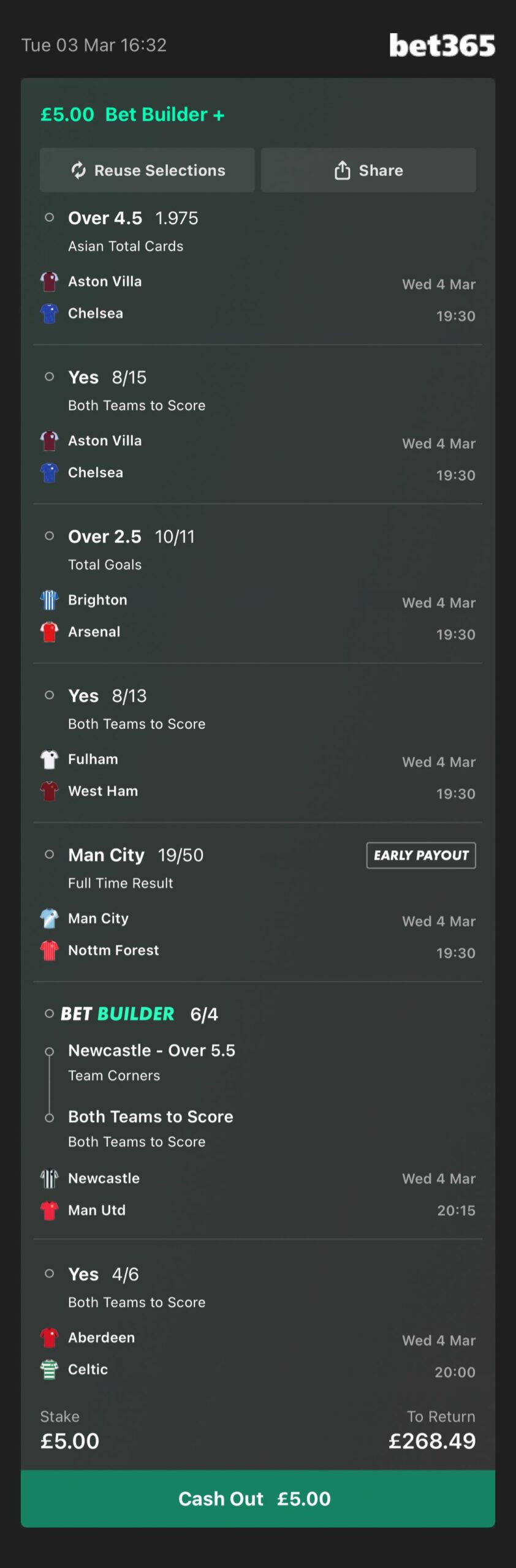
Task: Share this bet slip
Action: tap(368, 170)
